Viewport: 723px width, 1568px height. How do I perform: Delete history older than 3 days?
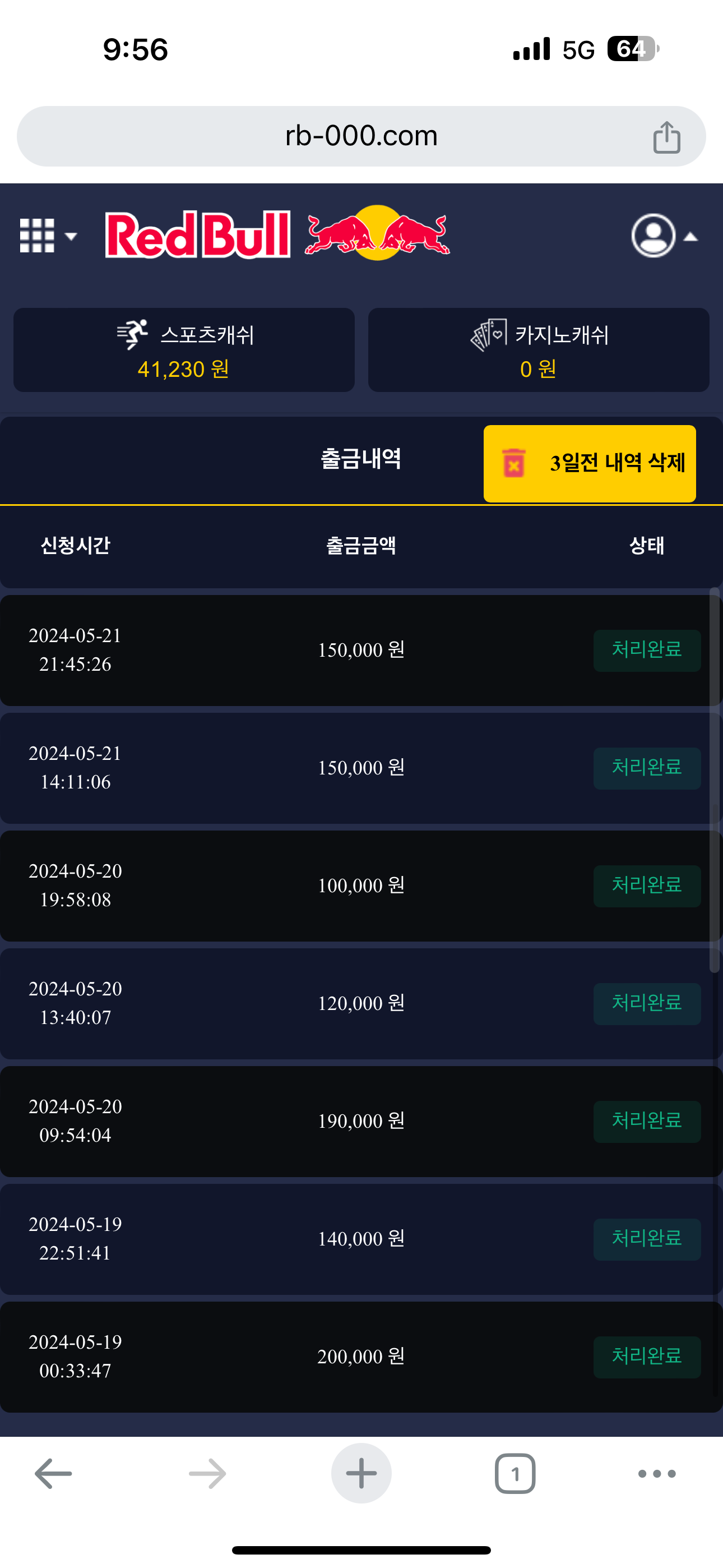[x=589, y=463]
